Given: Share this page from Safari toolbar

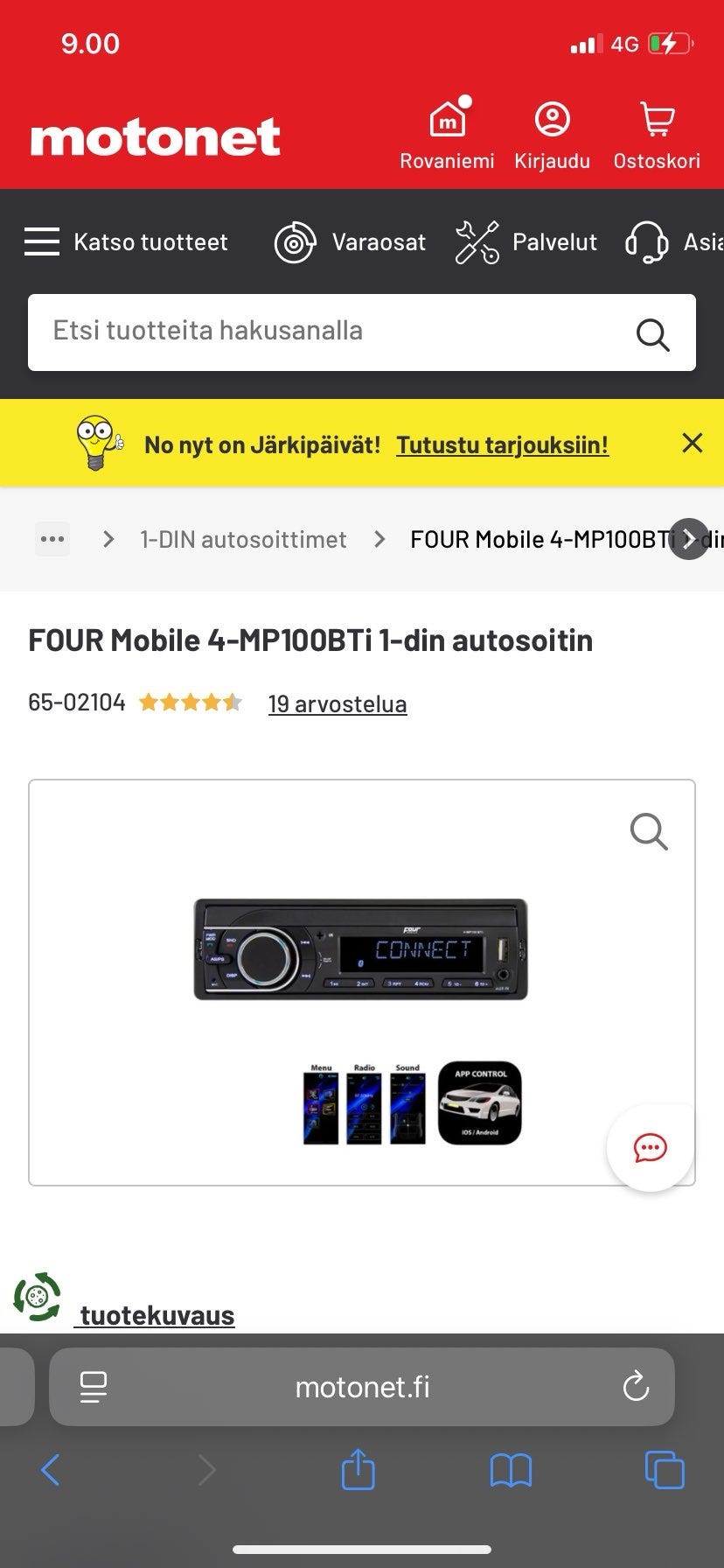Looking at the screenshot, I should (x=358, y=1470).
